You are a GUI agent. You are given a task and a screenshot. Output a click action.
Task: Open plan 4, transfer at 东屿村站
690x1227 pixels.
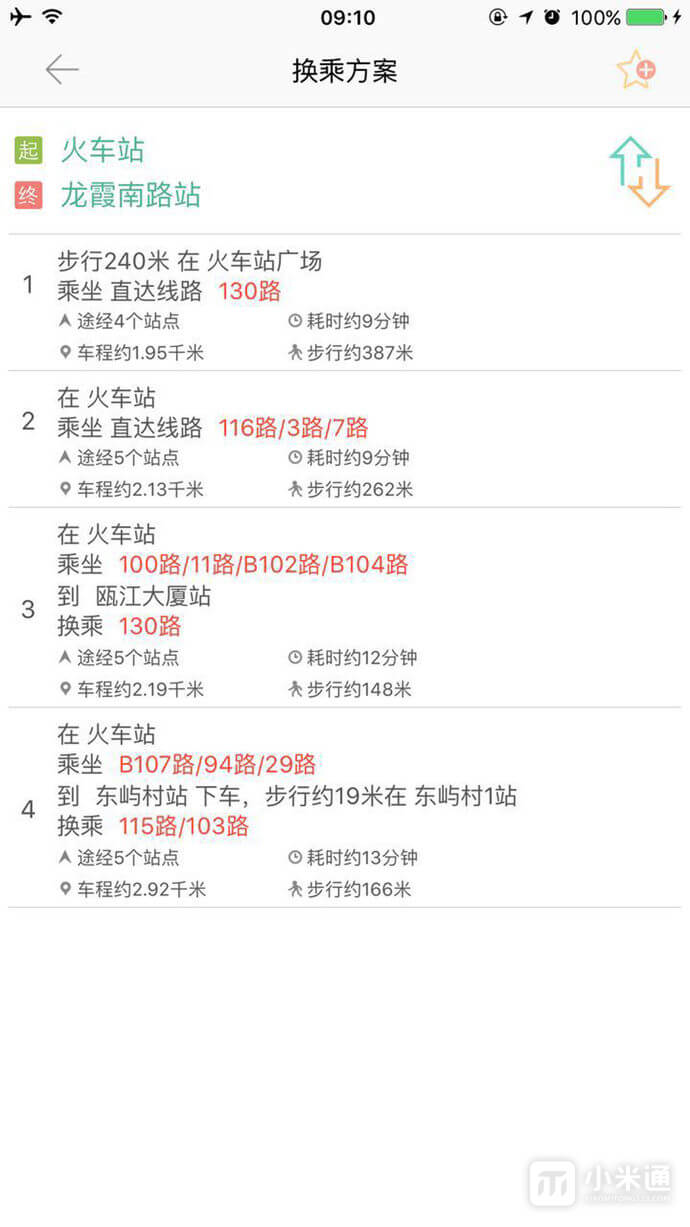click(345, 808)
